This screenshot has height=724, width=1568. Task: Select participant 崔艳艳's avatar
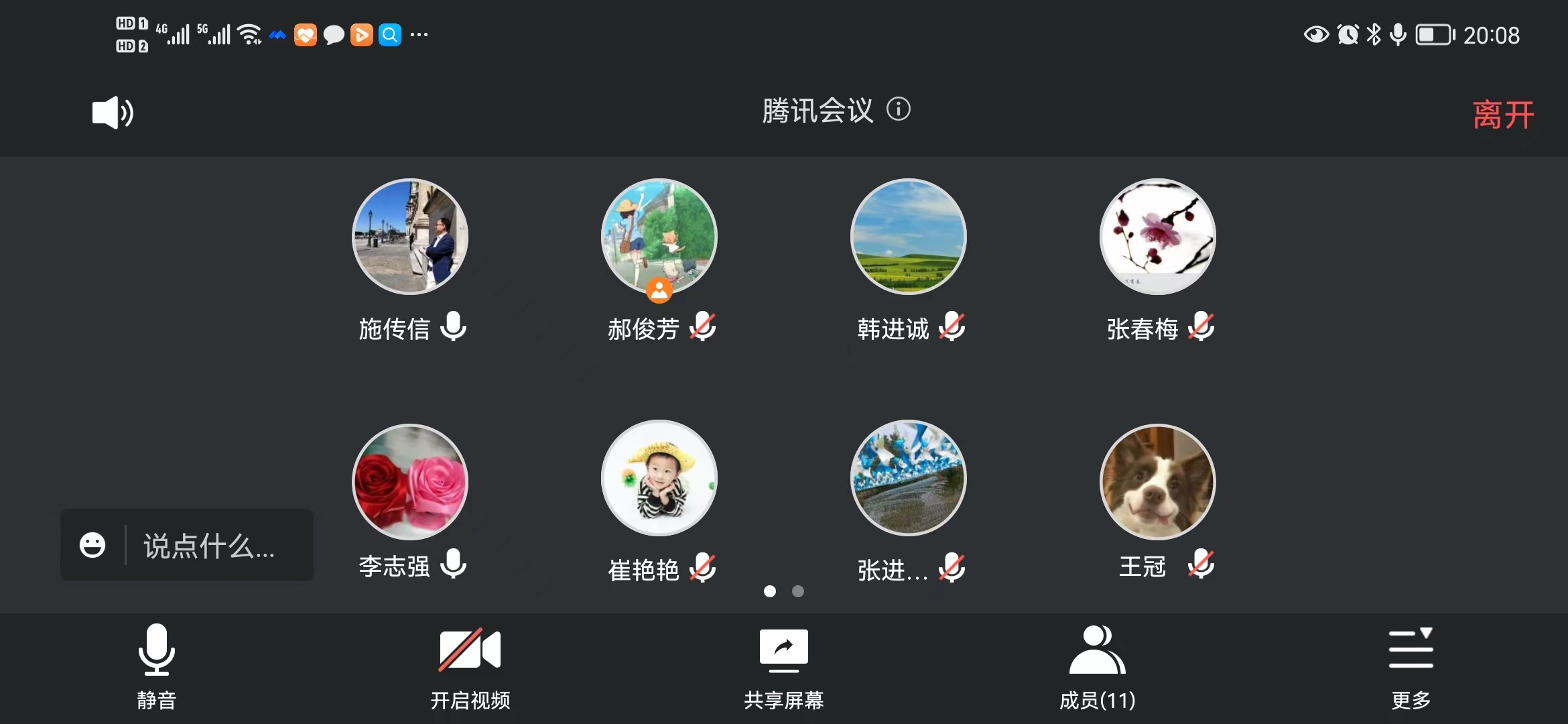point(659,478)
